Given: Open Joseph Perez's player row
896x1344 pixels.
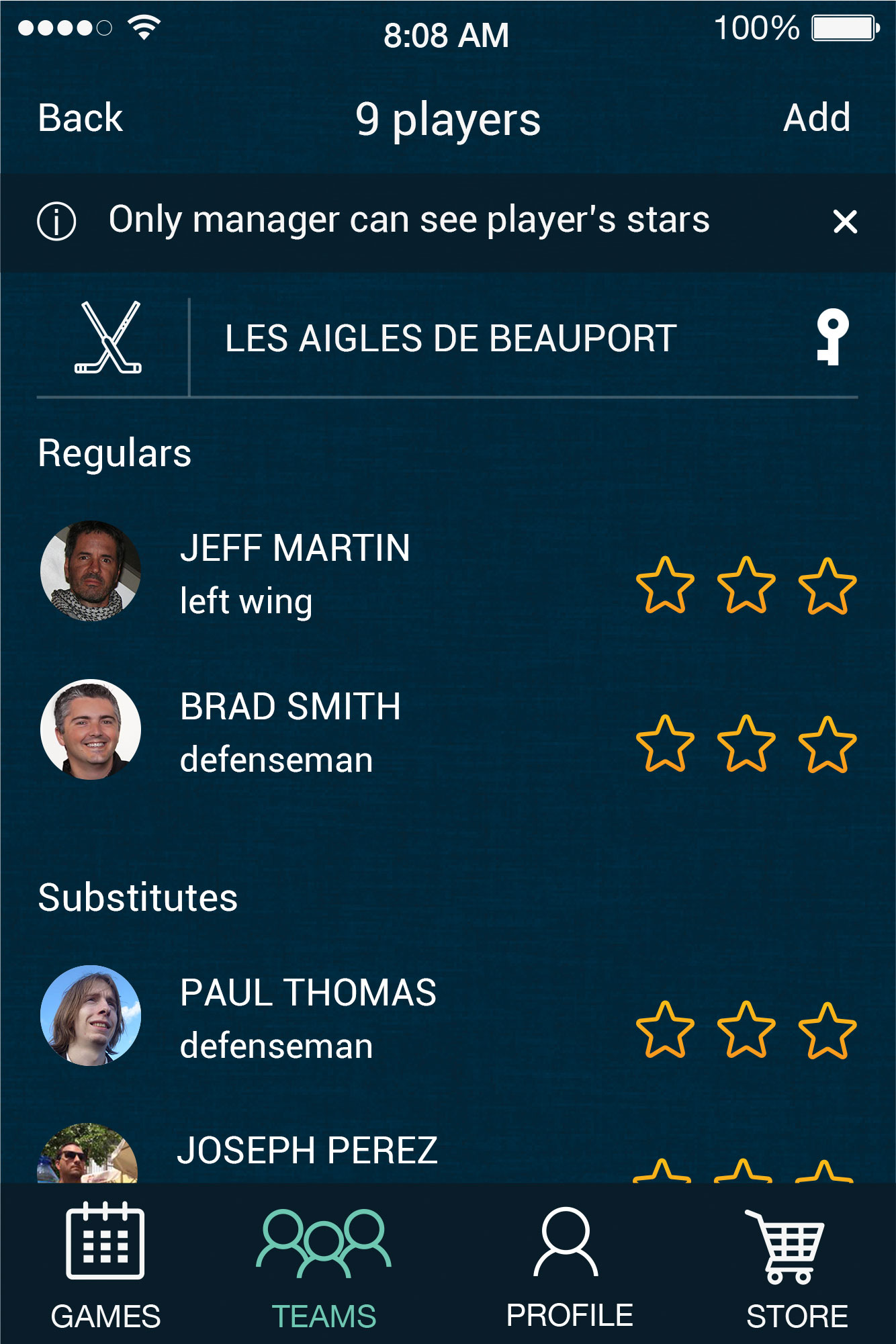Looking at the screenshot, I should (x=308, y=1152).
